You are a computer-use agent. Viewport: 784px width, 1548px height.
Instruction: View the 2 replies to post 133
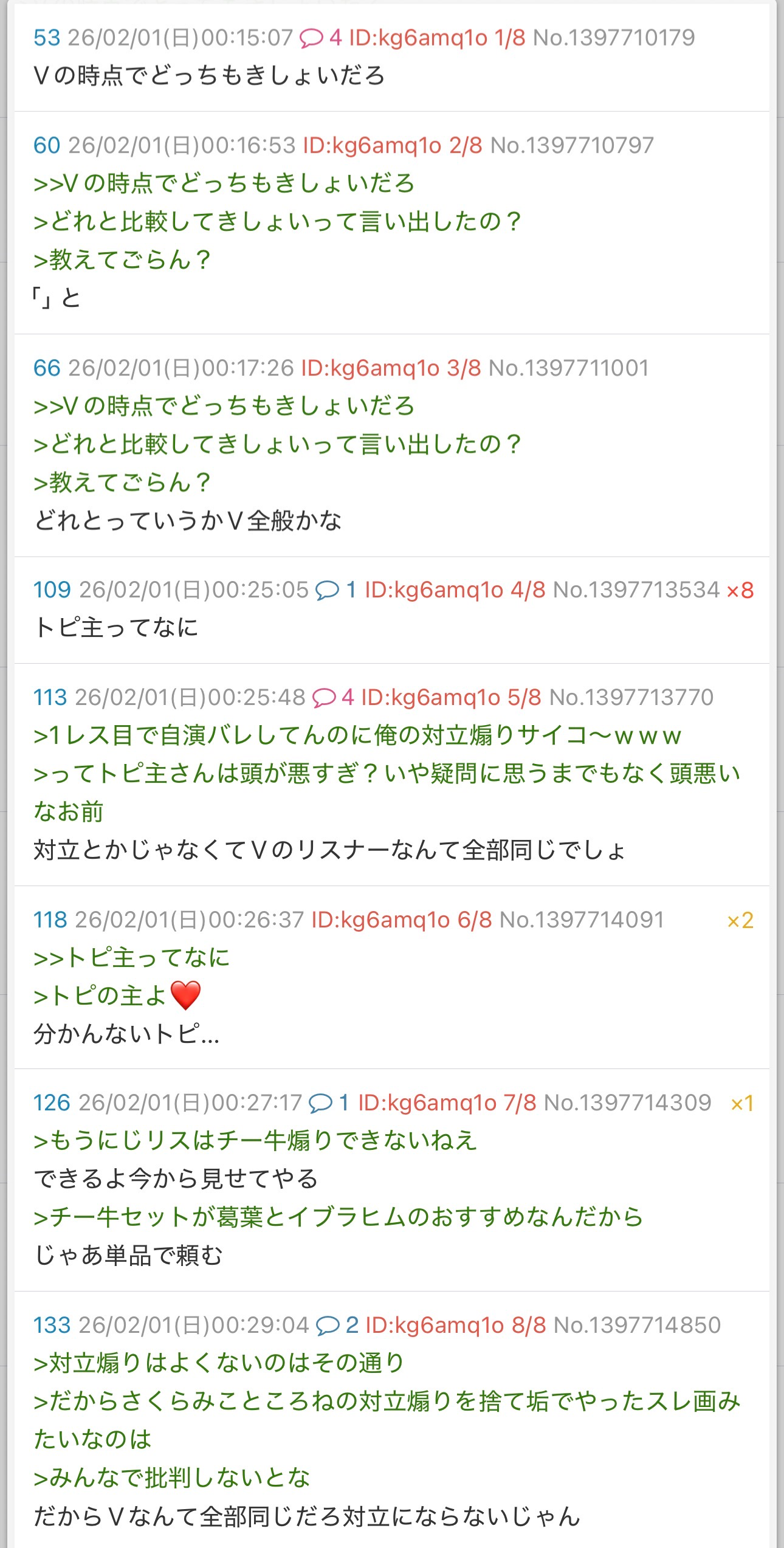coord(336,1326)
